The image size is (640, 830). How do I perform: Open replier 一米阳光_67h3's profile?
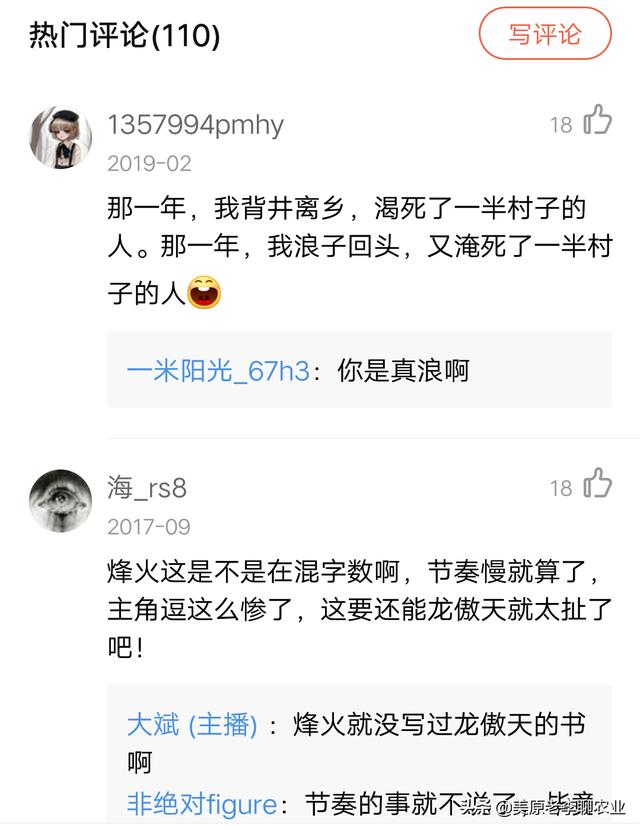pyautogui.click(x=217, y=371)
